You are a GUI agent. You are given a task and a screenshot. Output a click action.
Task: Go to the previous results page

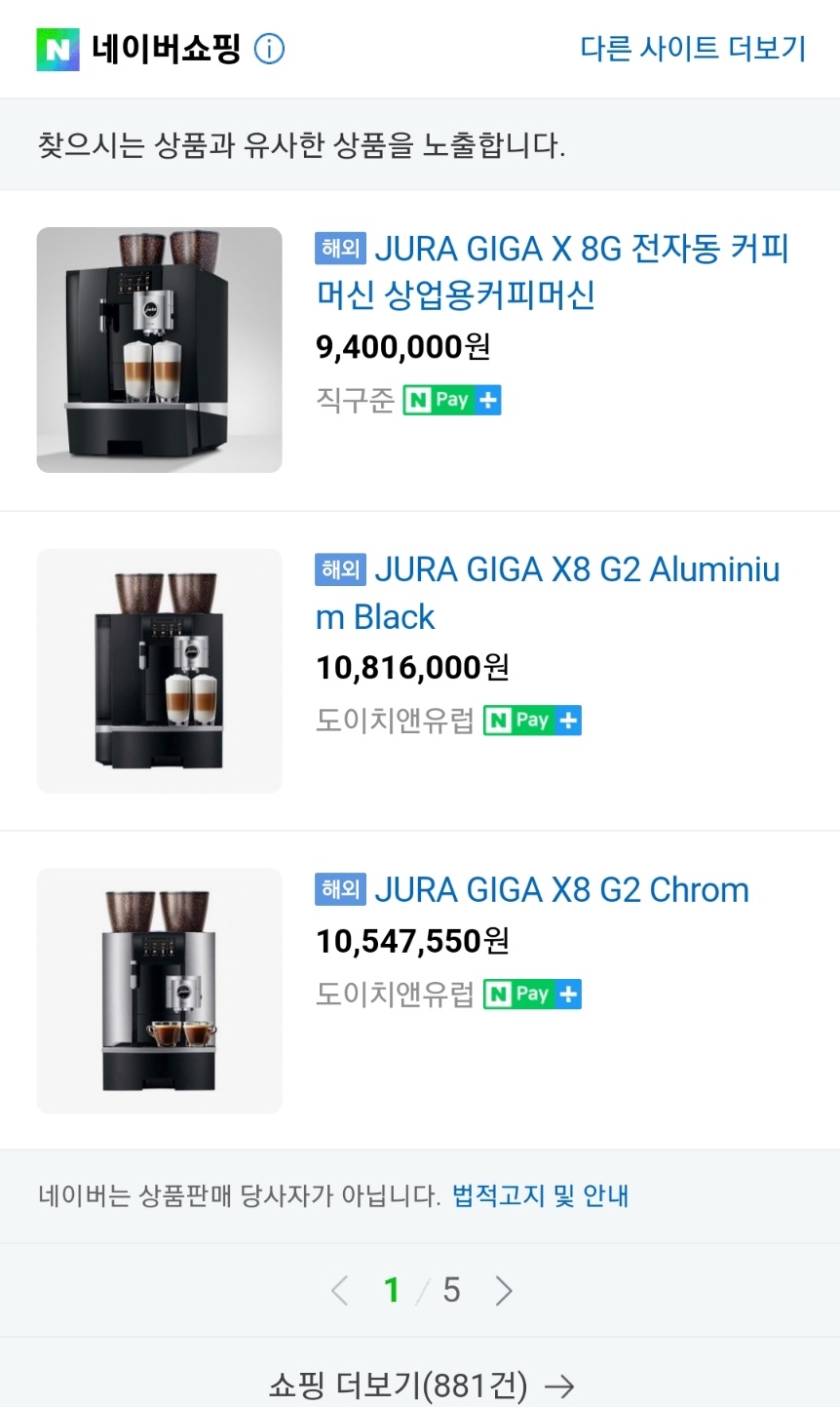point(339,1290)
